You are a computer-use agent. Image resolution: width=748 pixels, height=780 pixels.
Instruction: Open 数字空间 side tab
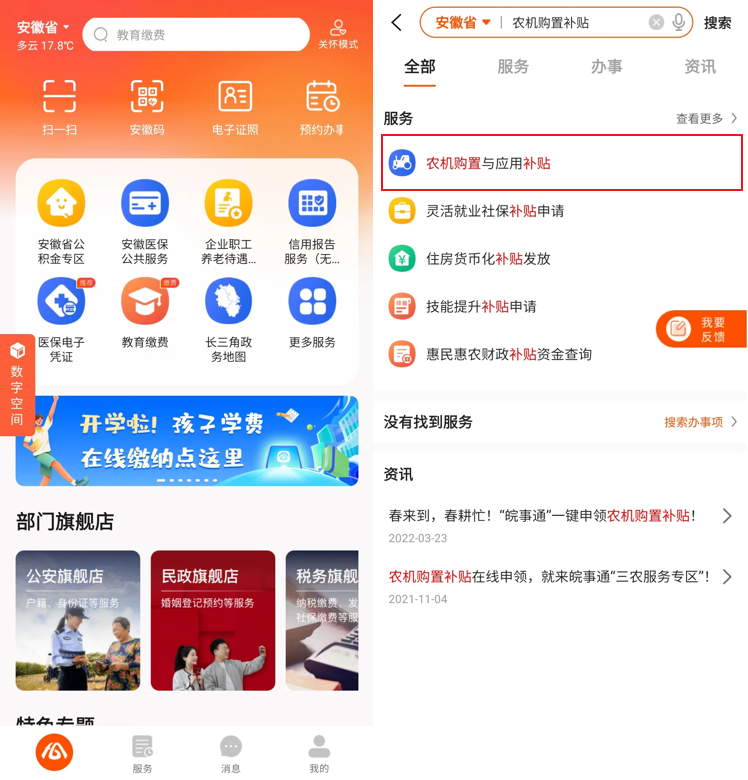(x=17, y=385)
